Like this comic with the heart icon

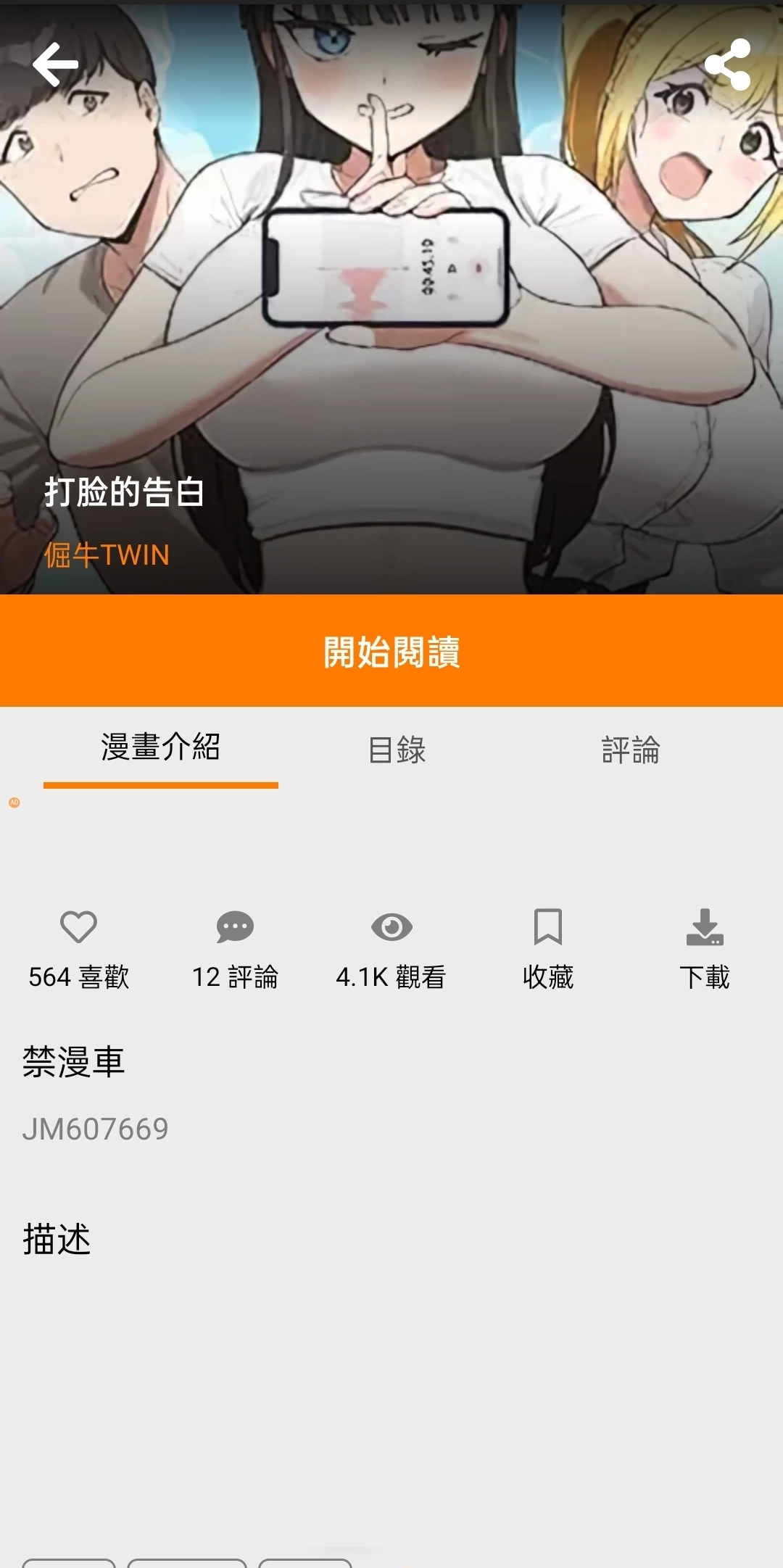click(x=78, y=927)
